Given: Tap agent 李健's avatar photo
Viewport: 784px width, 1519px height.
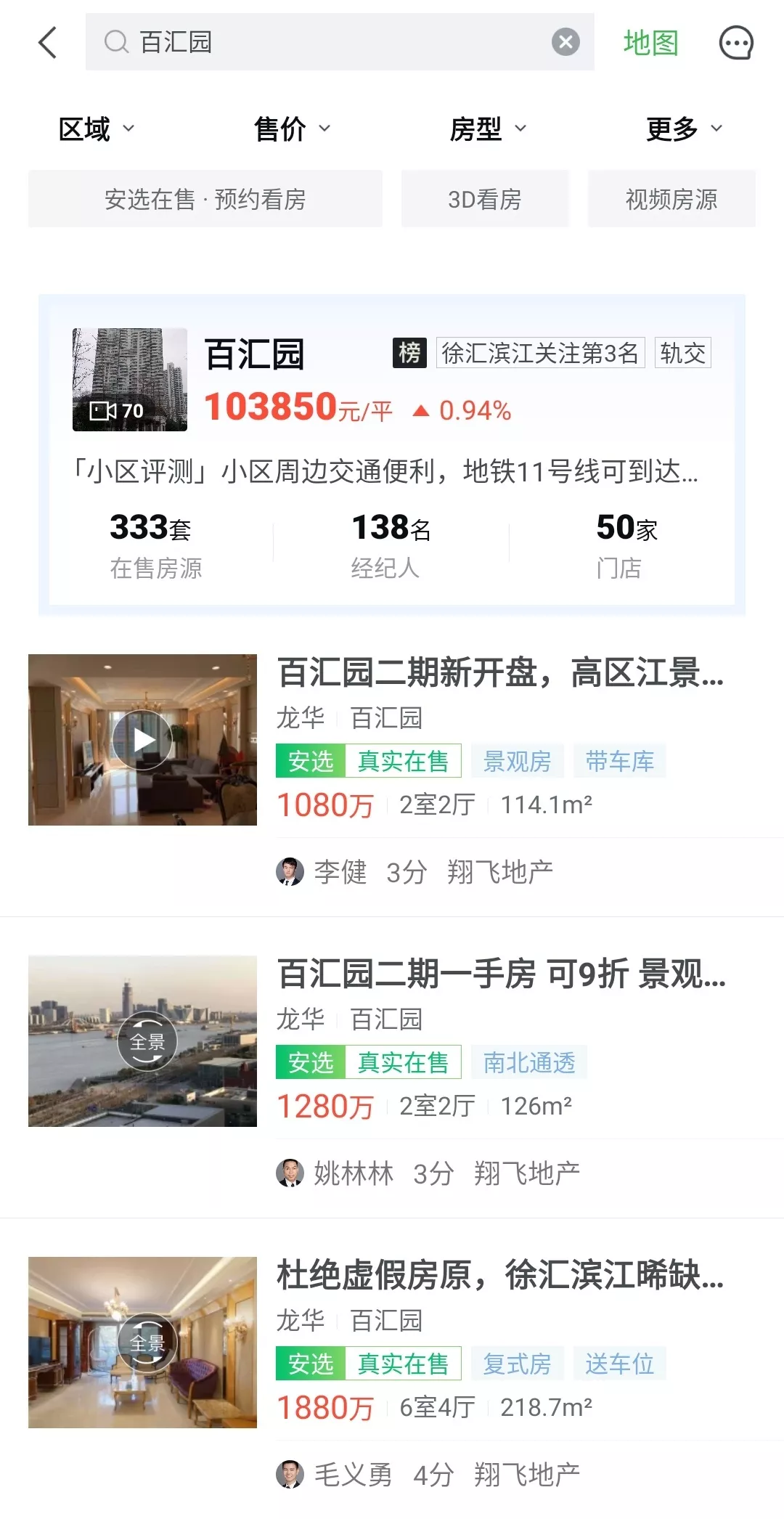Looking at the screenshot, I should 290,872.
